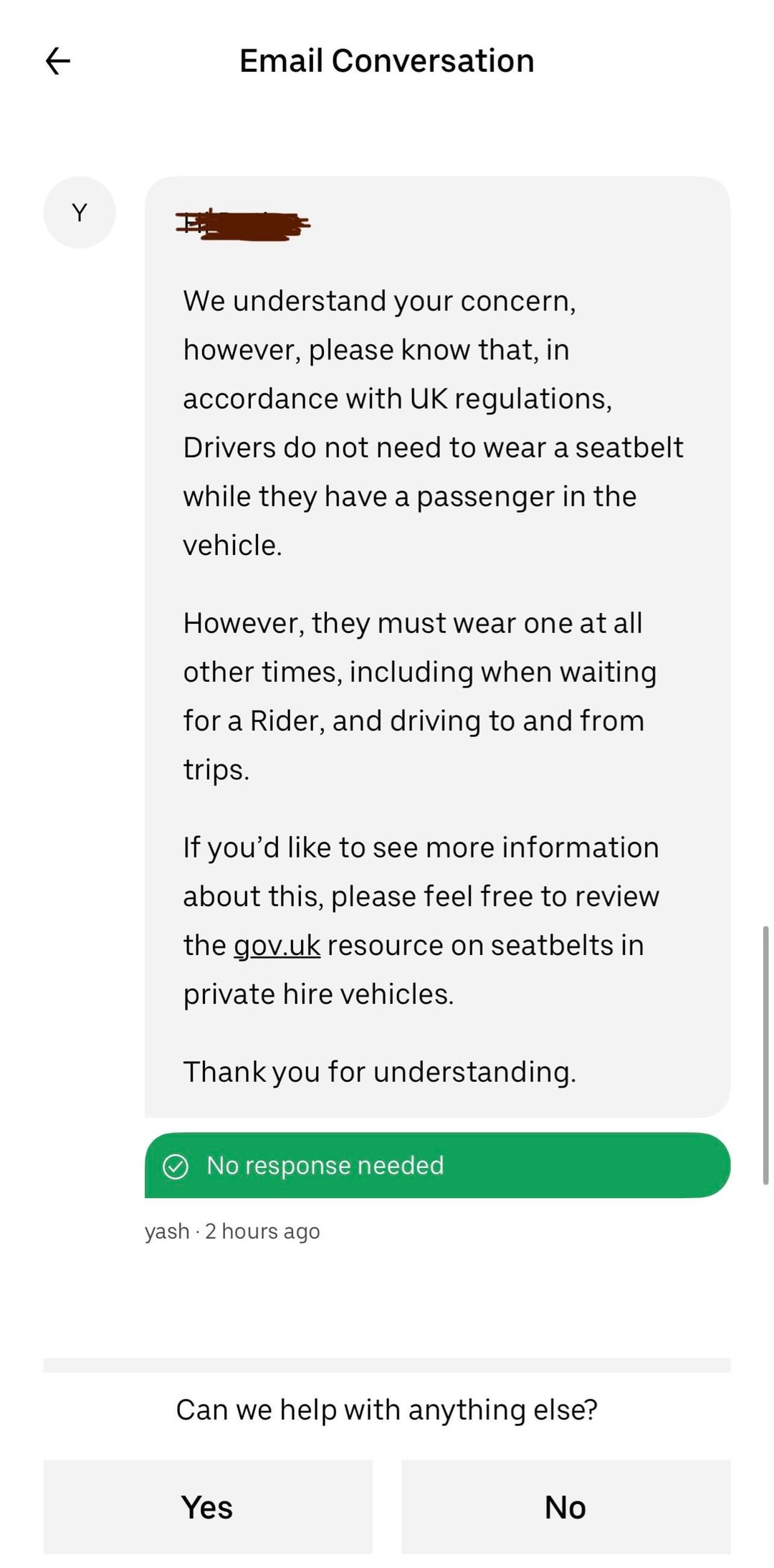Go back using the arrow icon
The height and width of the screenshot is (1568, 774).
click(x=58, y=61)
